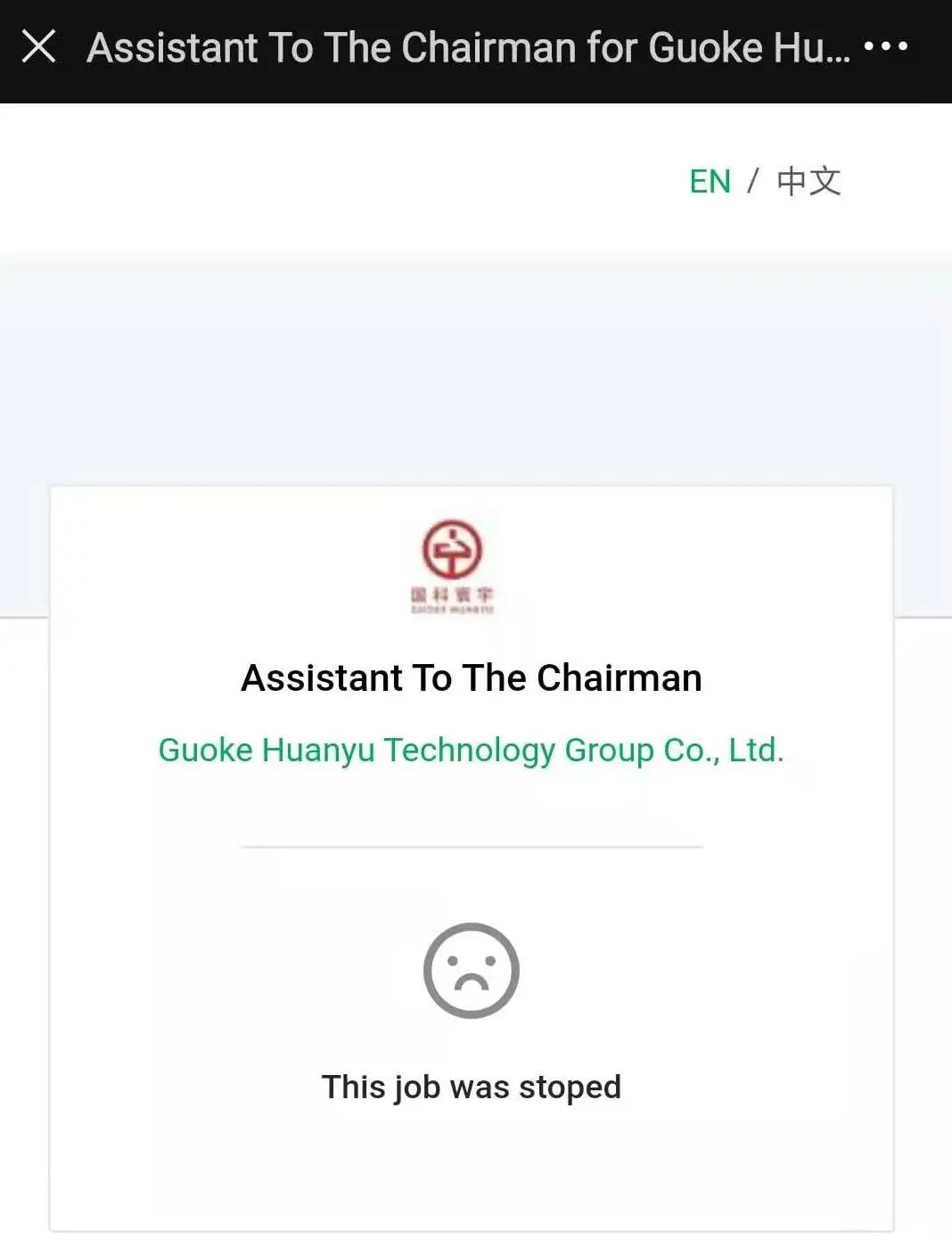Switch the page language to 中文
The image size is (952, 1256).
click(x=809, y=181)
